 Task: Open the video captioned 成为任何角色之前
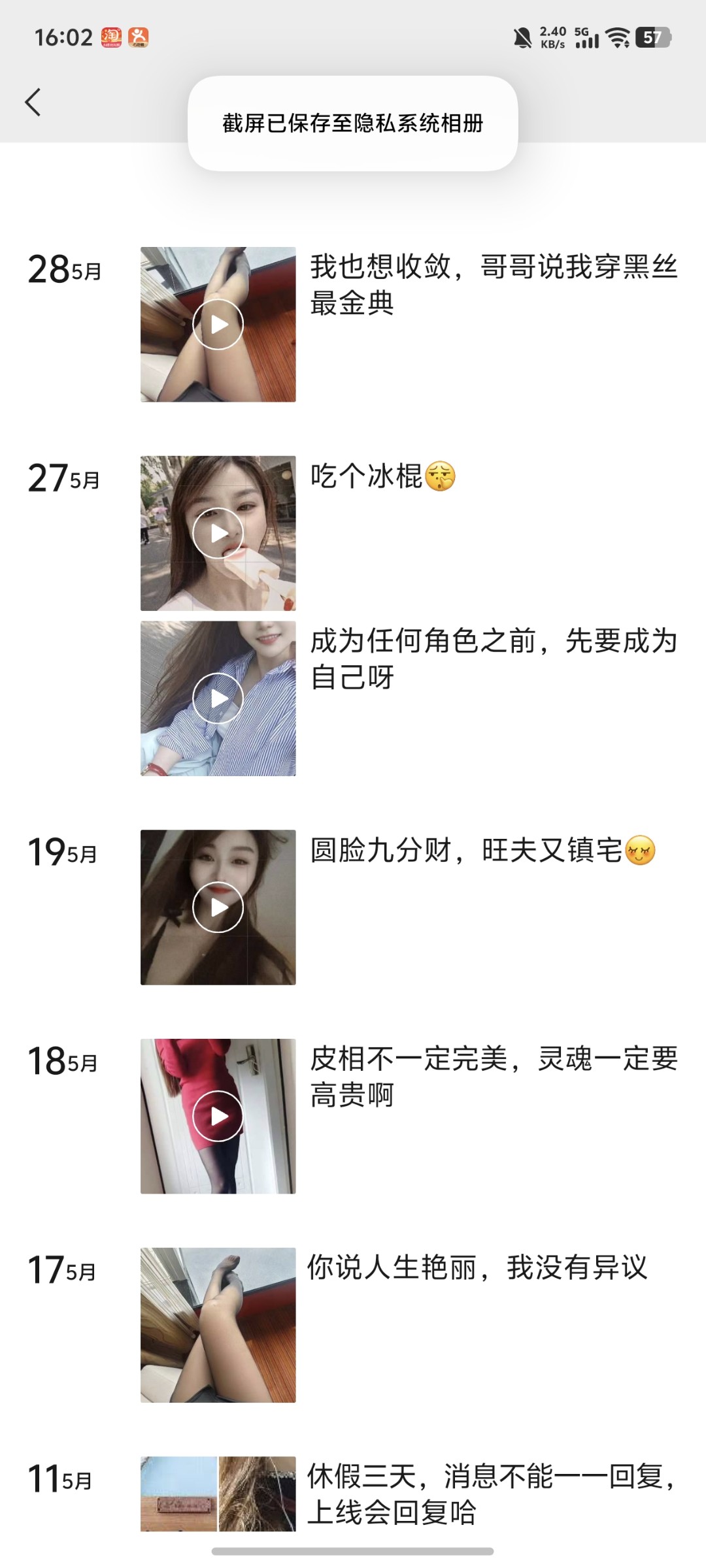click(x=218, y=698)
